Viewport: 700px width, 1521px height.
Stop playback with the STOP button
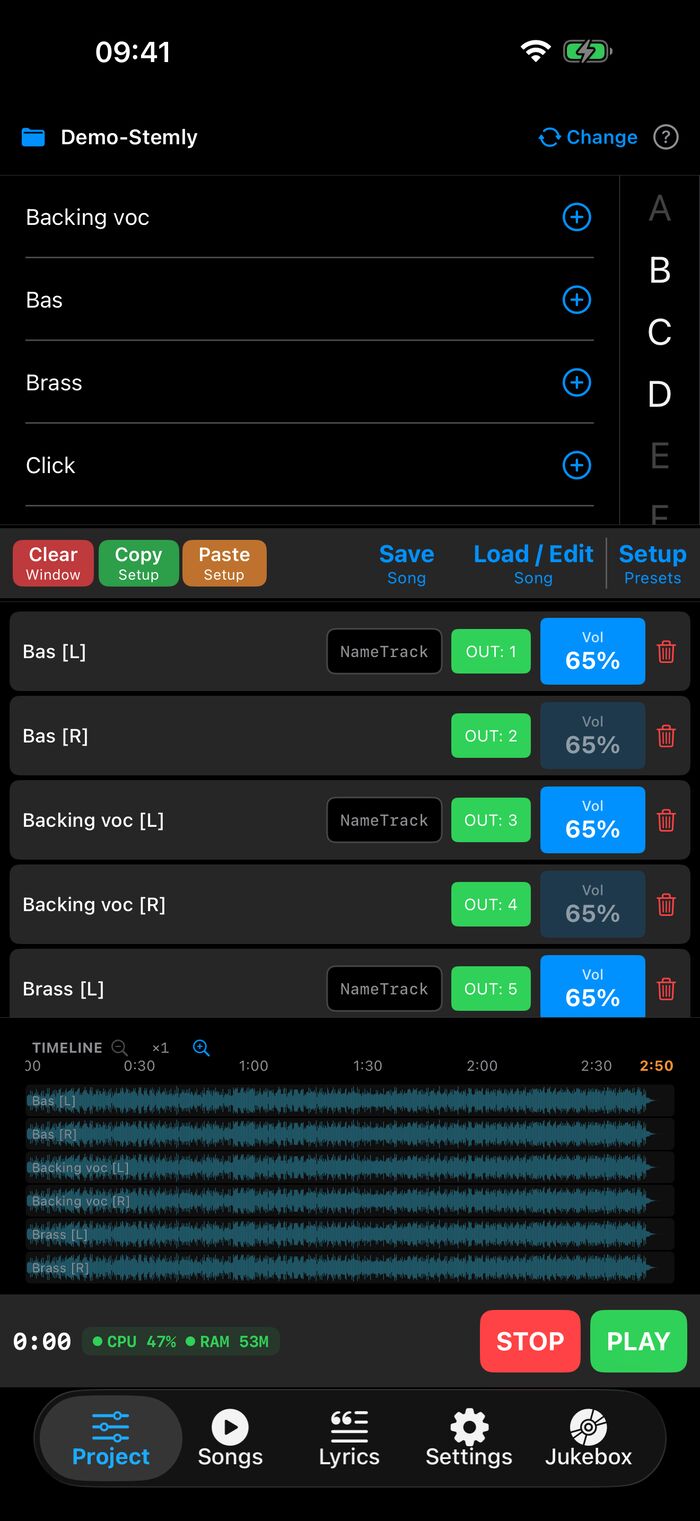[530, 1341]
